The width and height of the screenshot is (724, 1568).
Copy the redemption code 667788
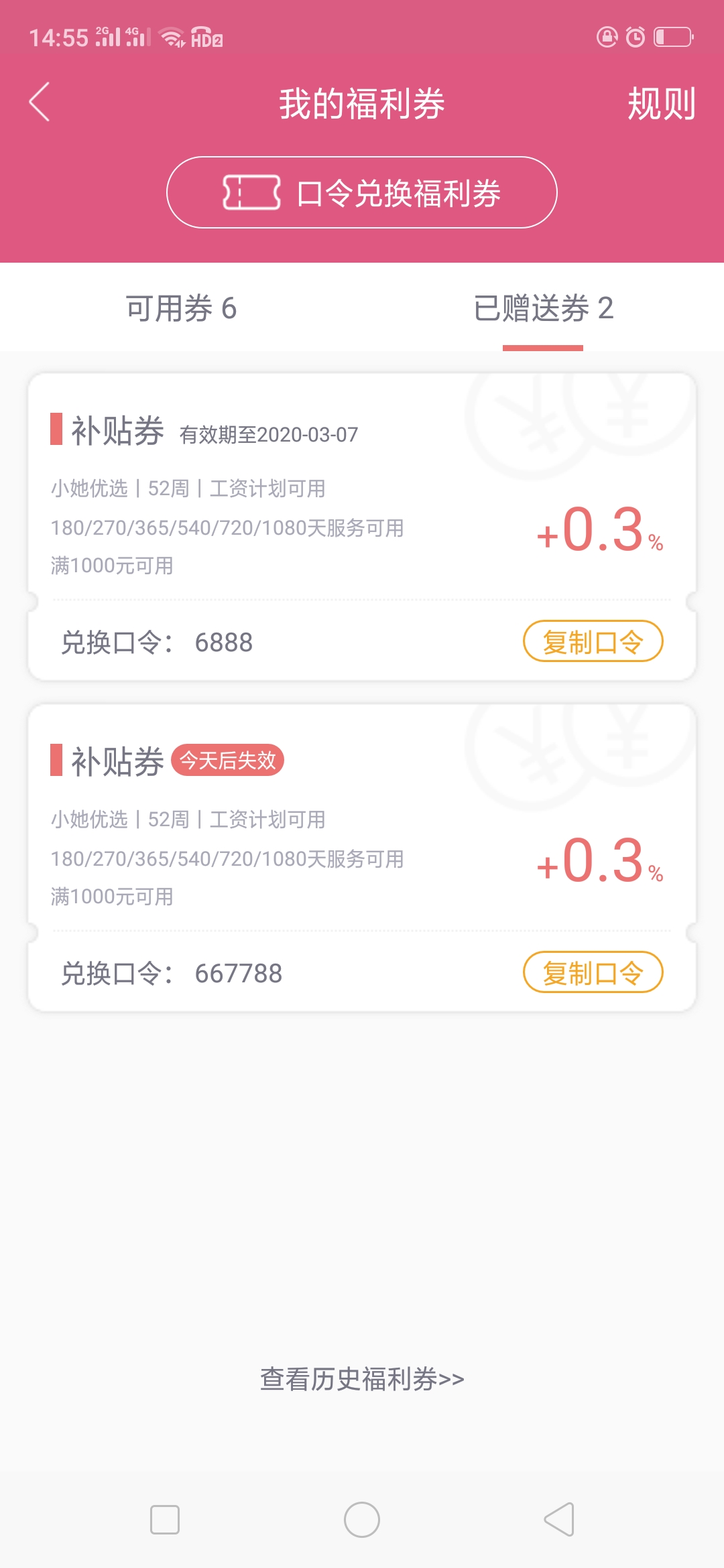(x=593, y=972)
